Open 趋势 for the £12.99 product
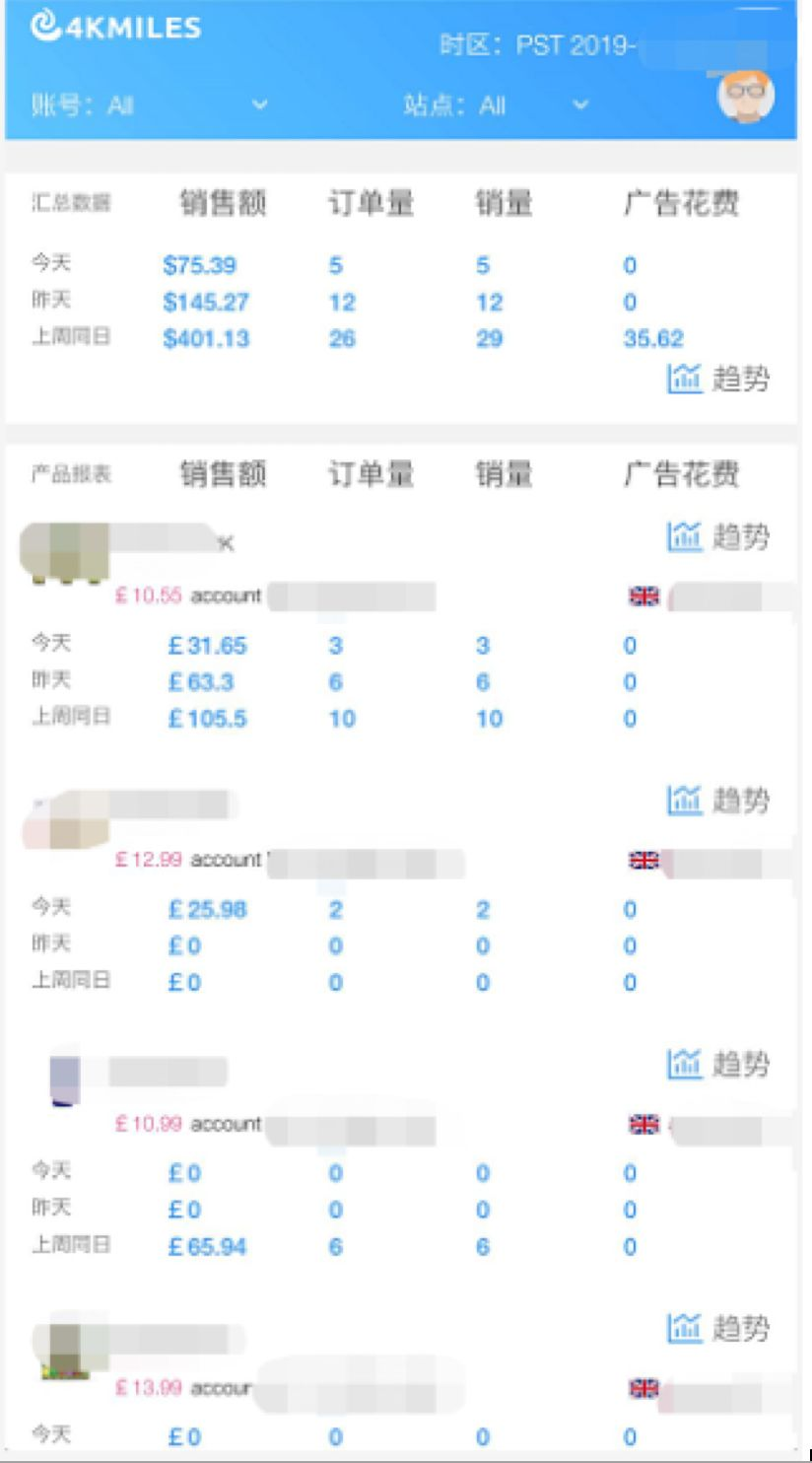This screenshot has width=812, height=1463. click(x=718, y=800)
